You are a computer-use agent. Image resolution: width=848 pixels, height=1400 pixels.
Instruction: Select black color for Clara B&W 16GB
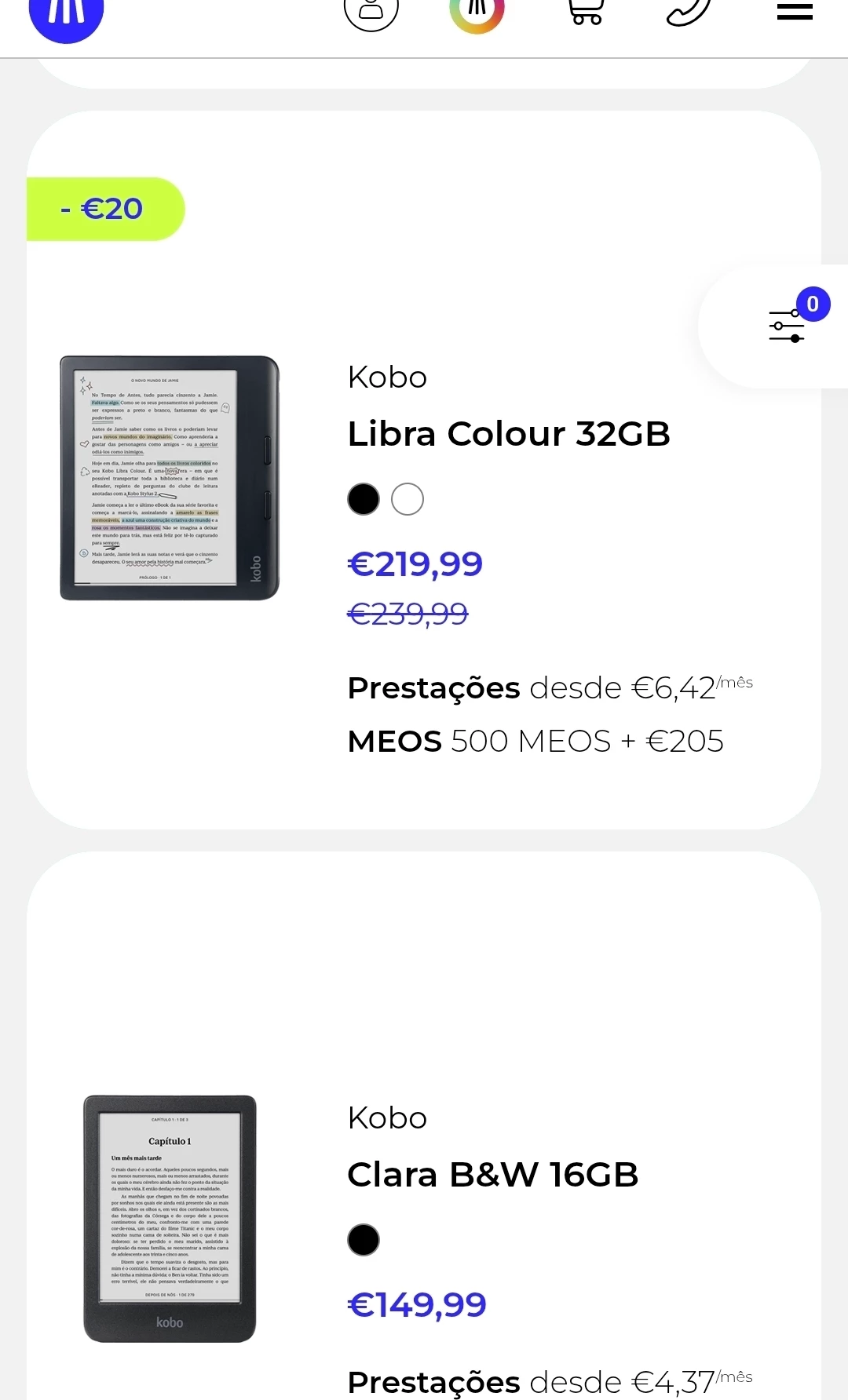click(x=364, y=1240)
